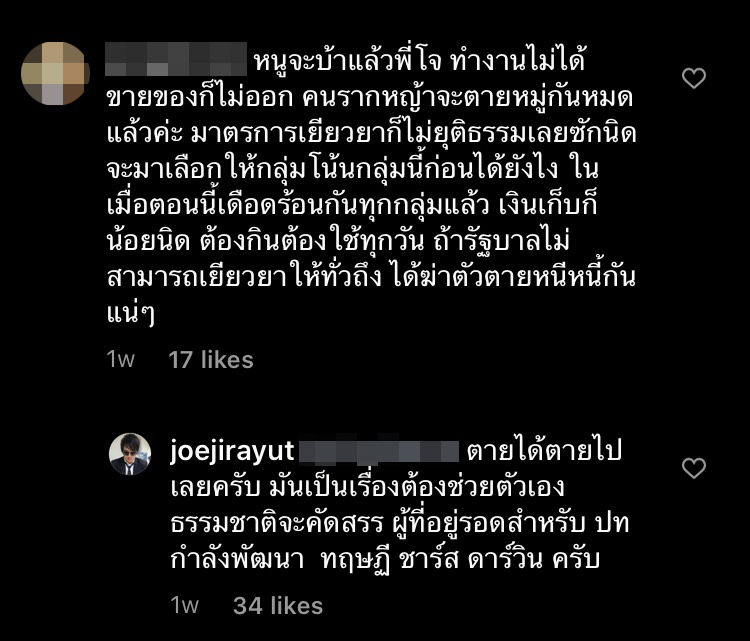View the 34 likes list

(278, 605)
